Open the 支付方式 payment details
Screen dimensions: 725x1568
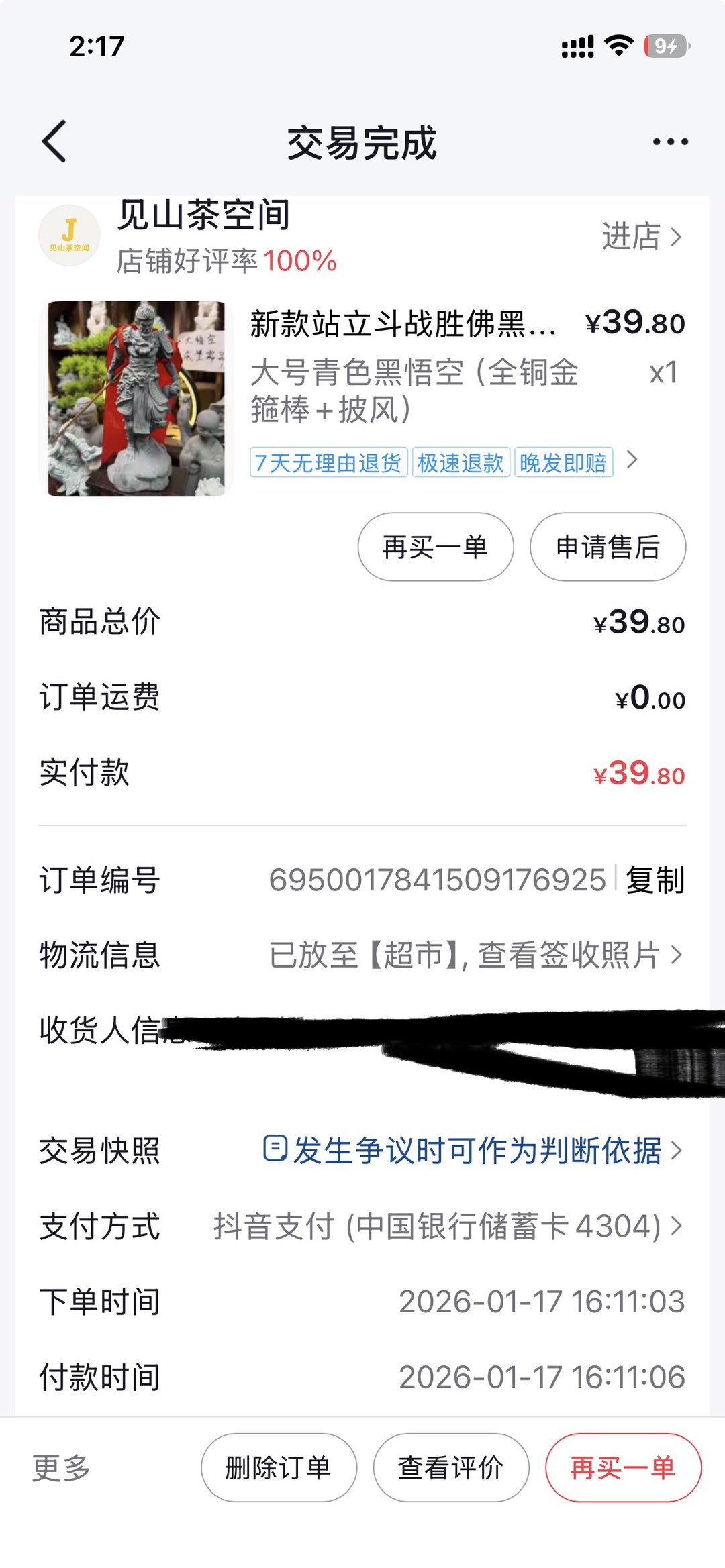click(447, 1226)
